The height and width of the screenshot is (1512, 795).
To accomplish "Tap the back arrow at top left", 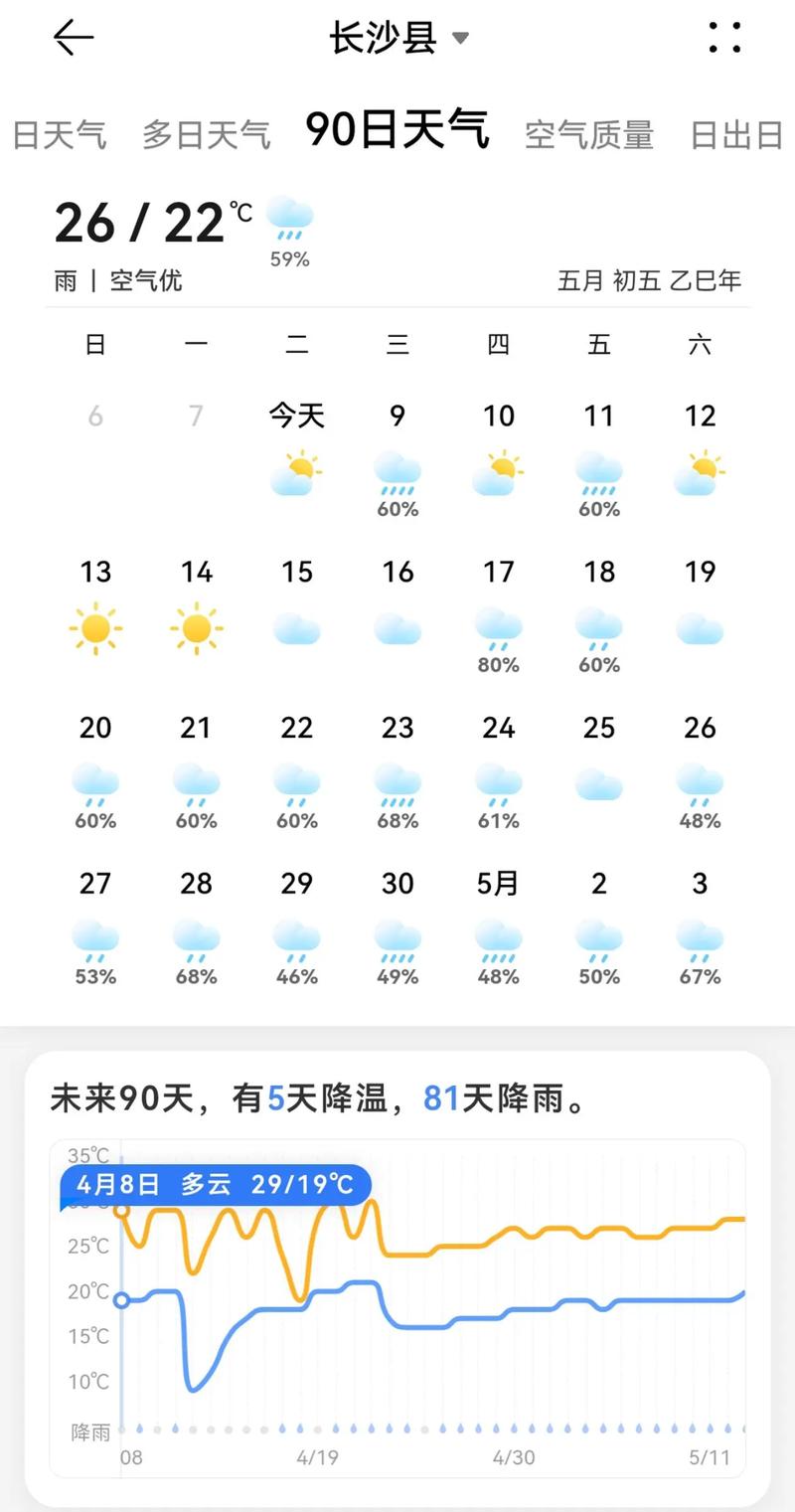I will pyautogui.click(x=73, y=38).
